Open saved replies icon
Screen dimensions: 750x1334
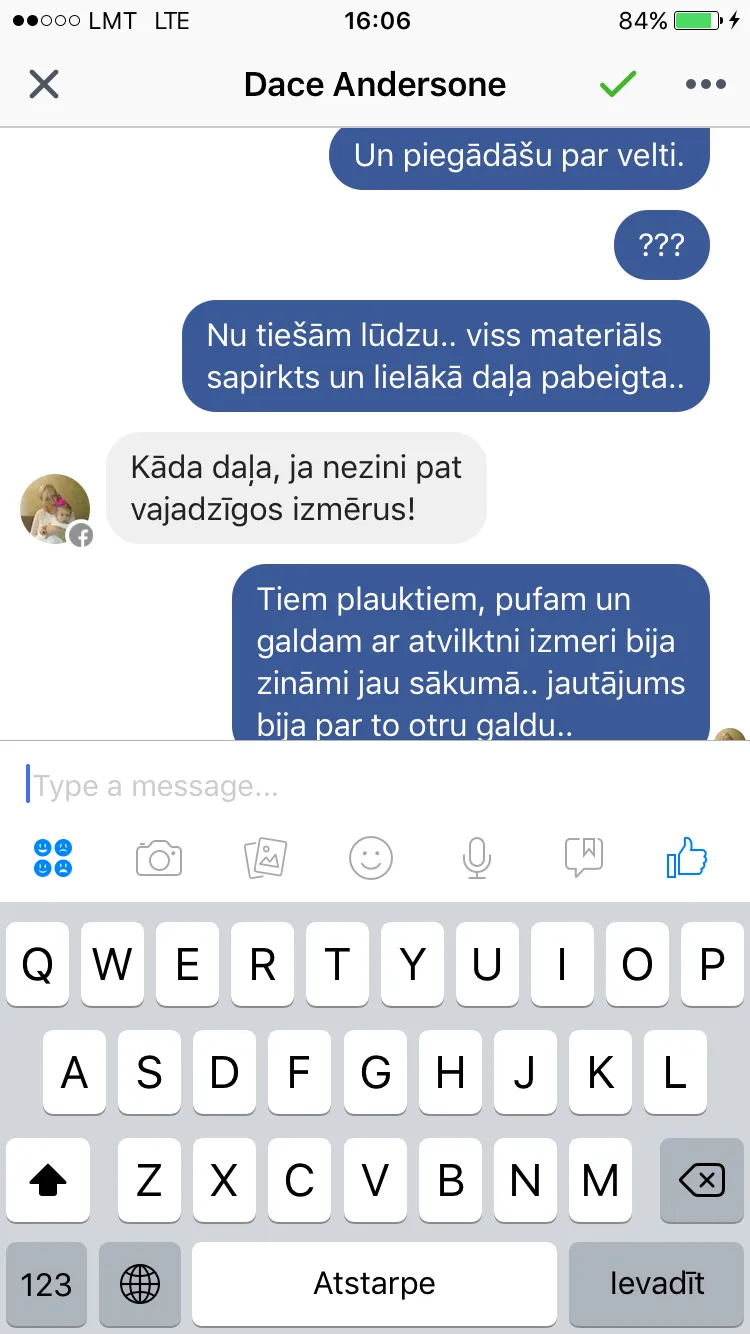584,858
